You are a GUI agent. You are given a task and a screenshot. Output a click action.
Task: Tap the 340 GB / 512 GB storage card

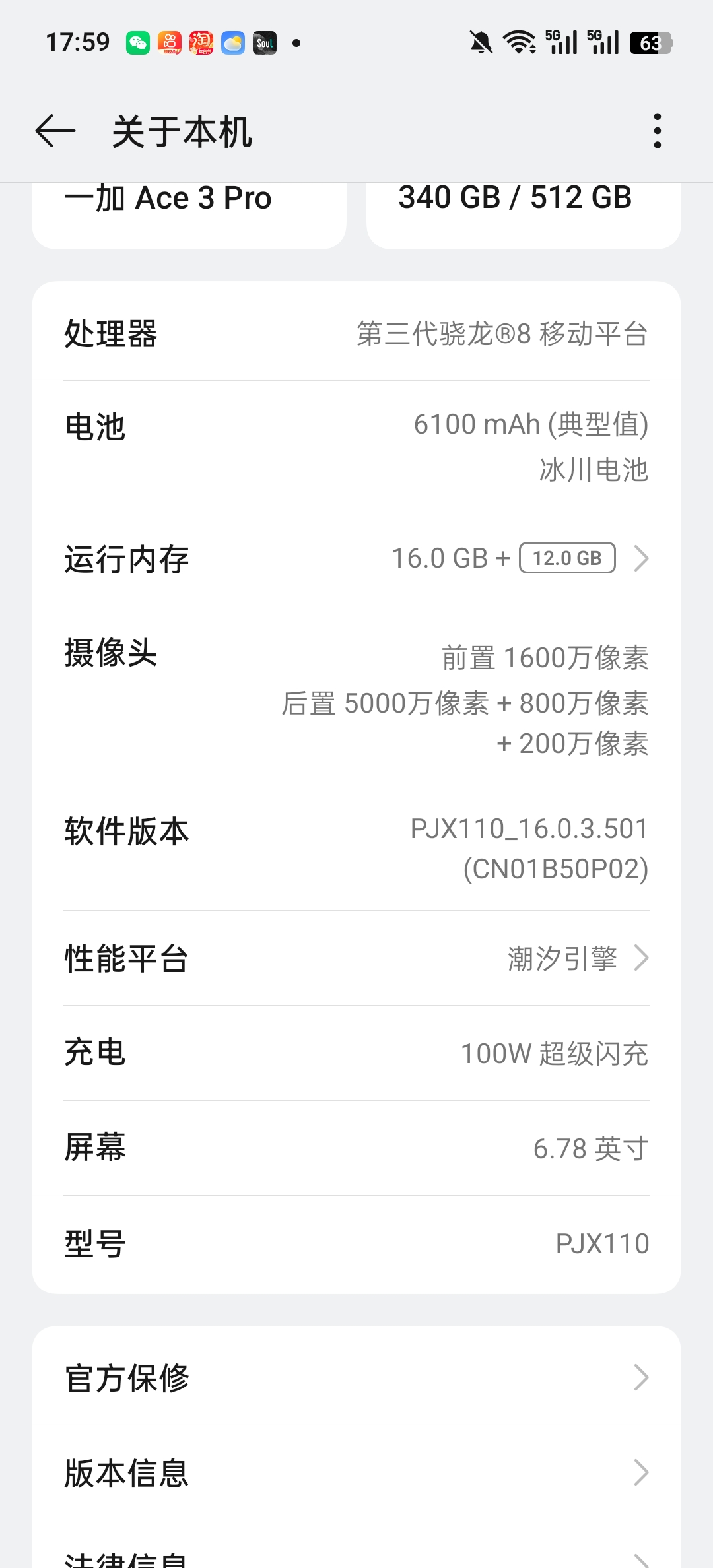pyautogui.click(x=524, y=212)
